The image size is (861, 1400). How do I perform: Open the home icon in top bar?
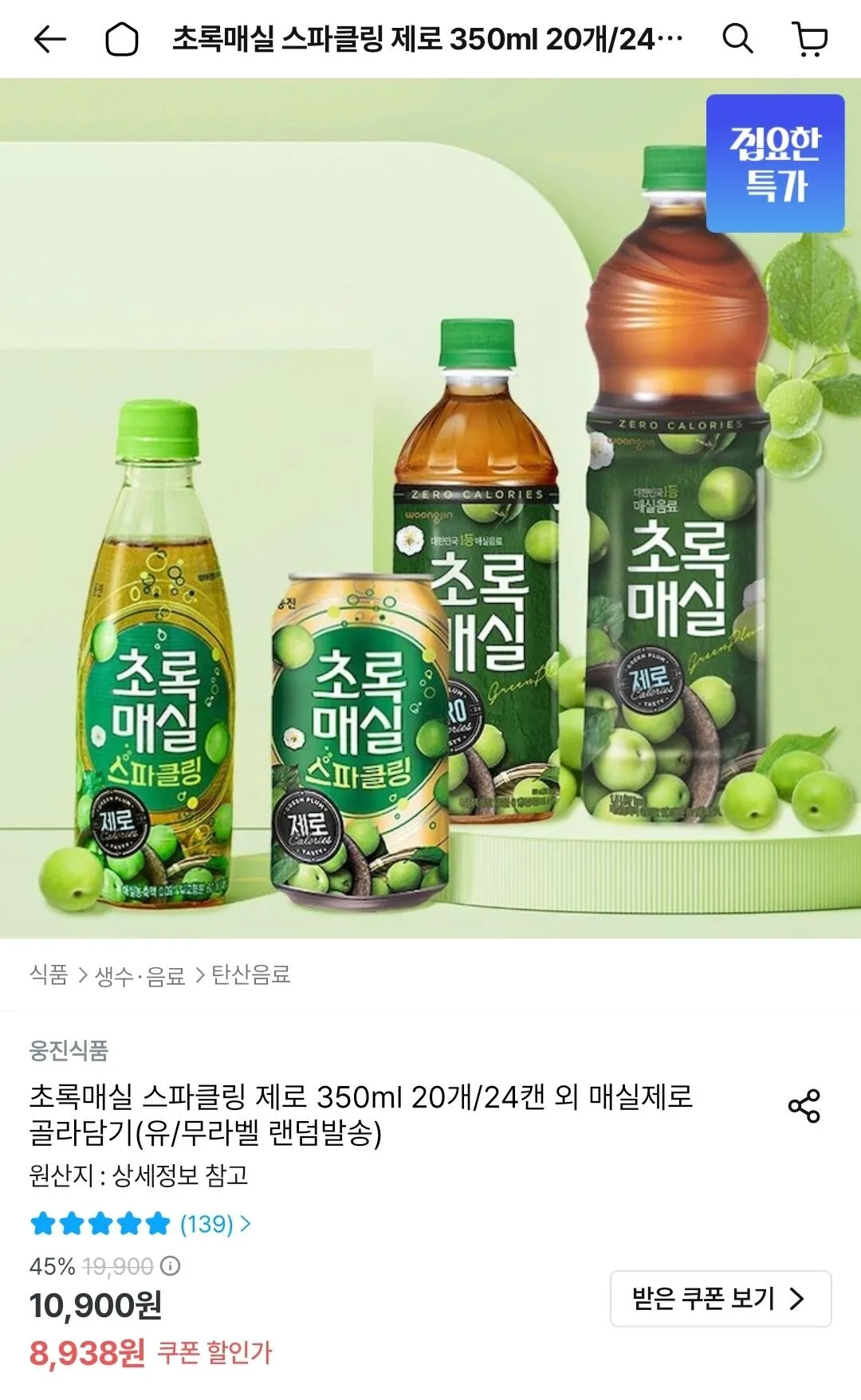click(122, 39)
